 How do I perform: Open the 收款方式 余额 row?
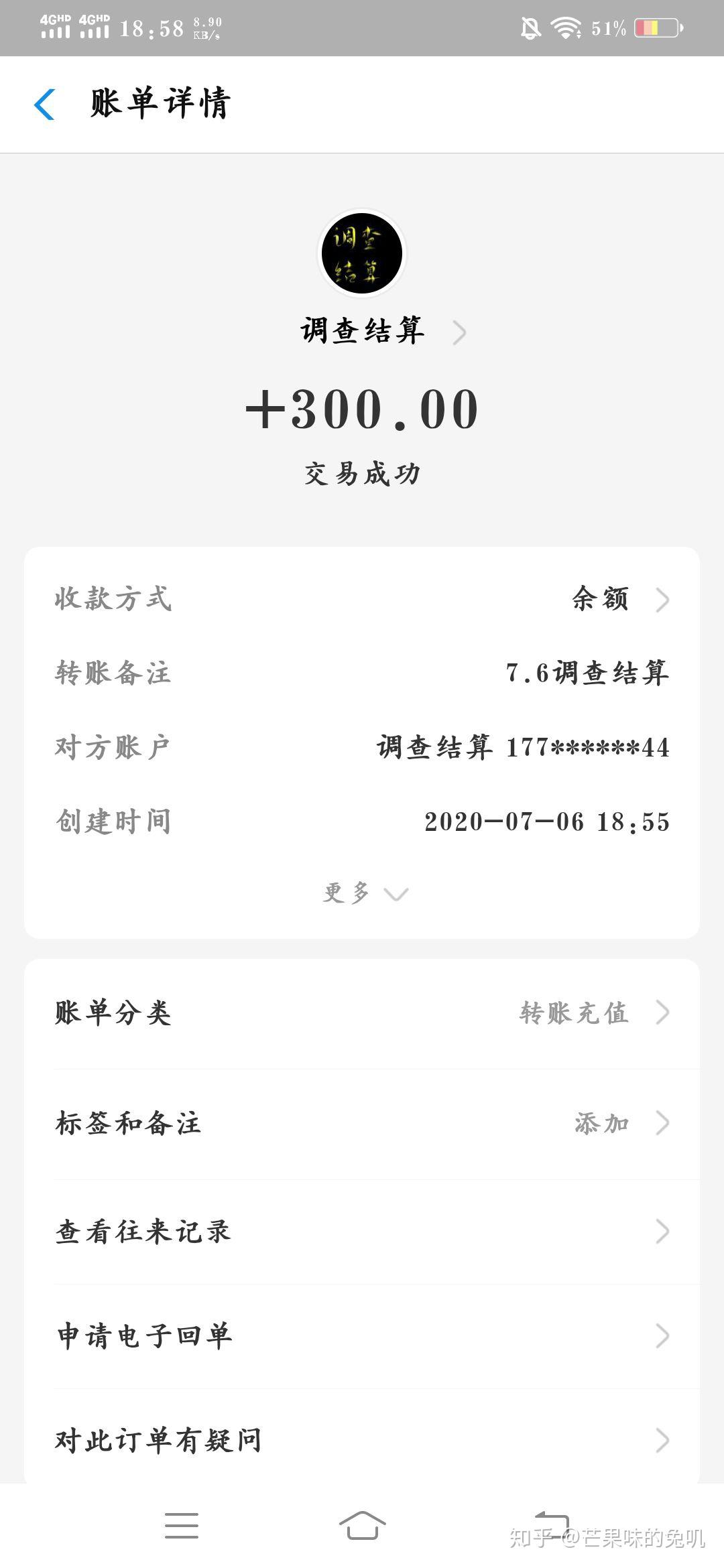[x=362, y=599]
